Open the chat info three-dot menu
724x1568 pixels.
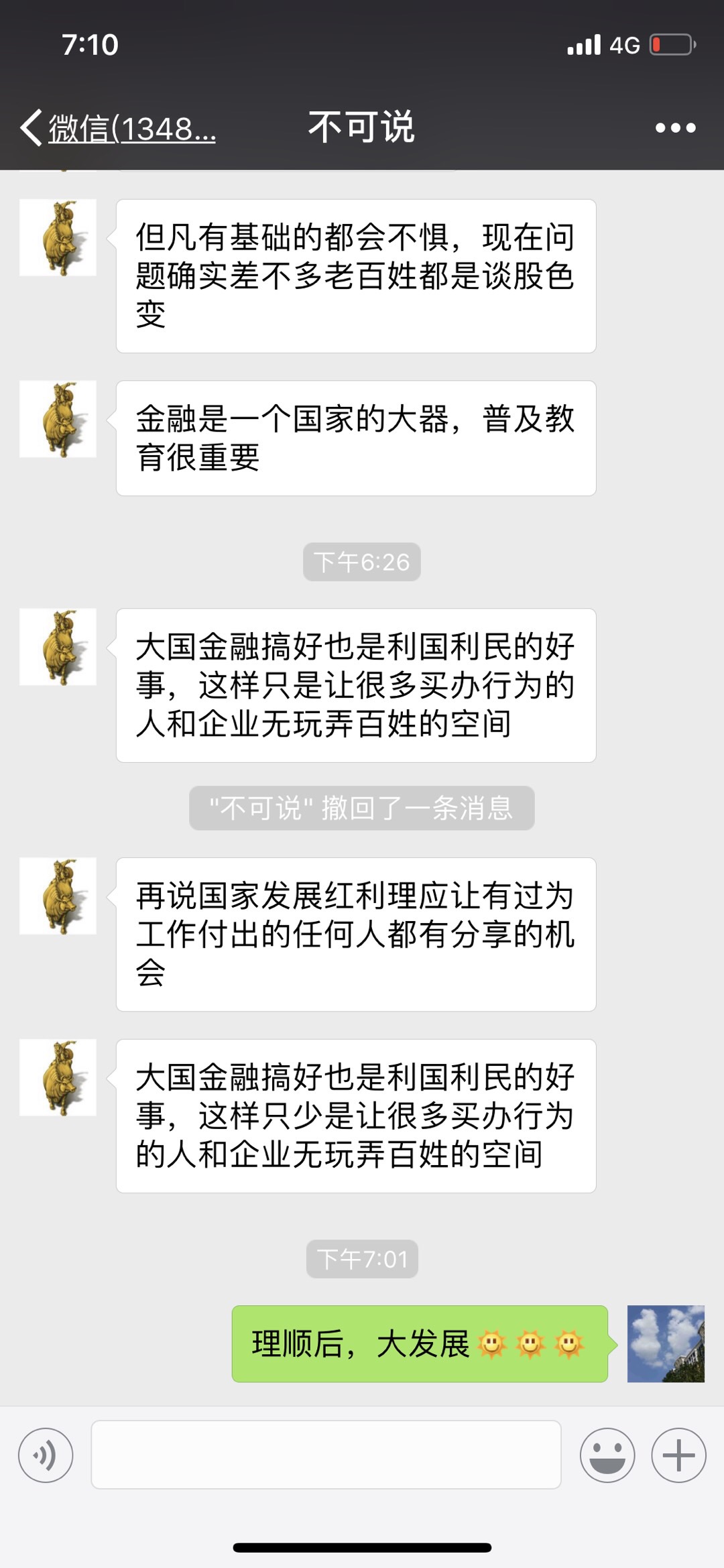[x=675, y=127]
